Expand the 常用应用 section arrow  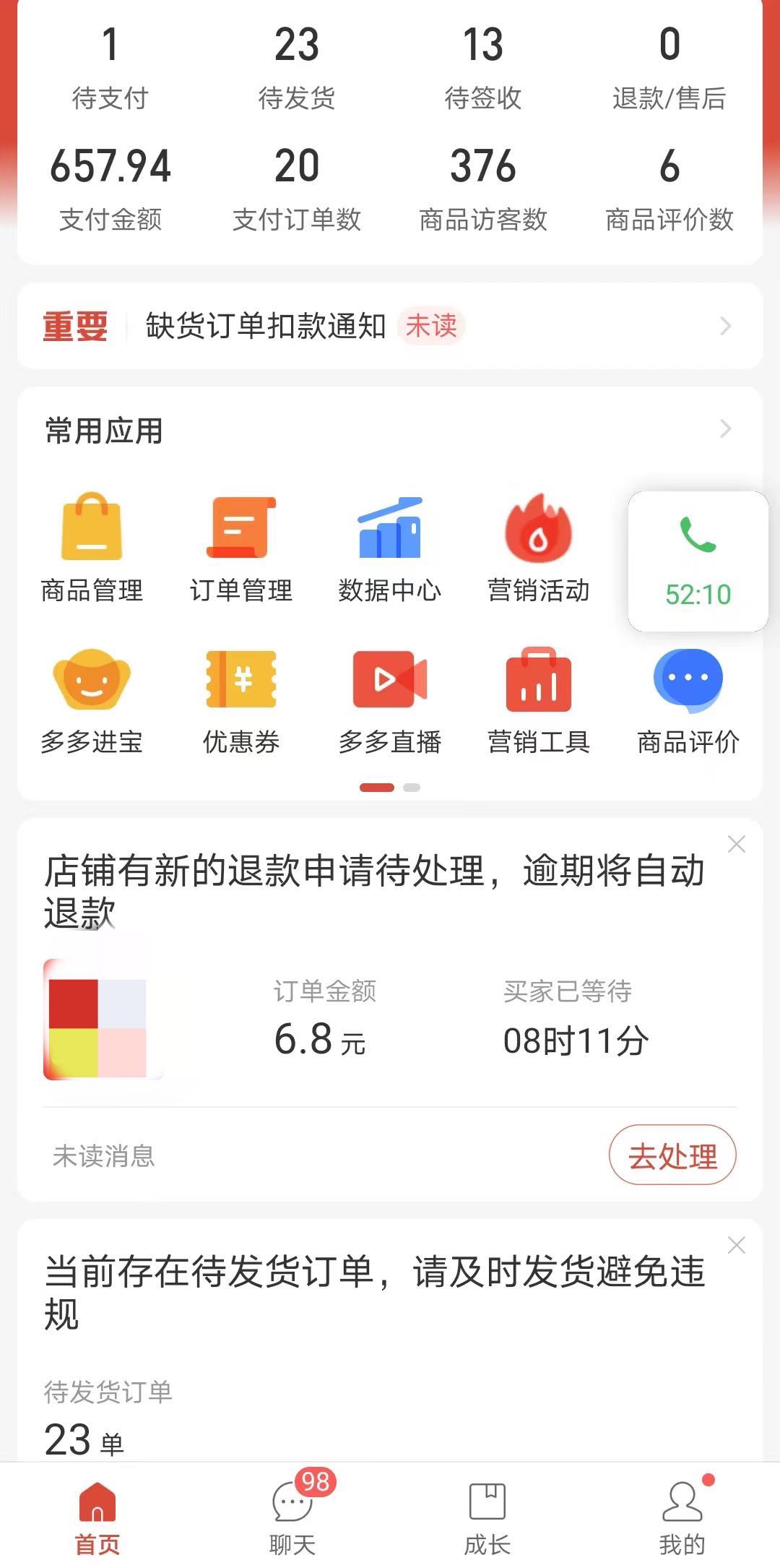coord(725,430)
